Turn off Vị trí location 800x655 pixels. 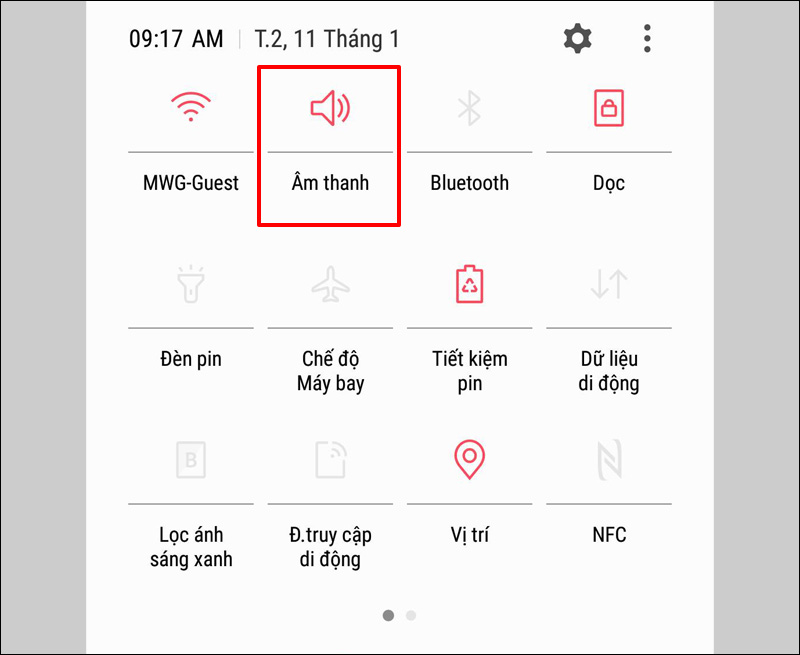469,460
